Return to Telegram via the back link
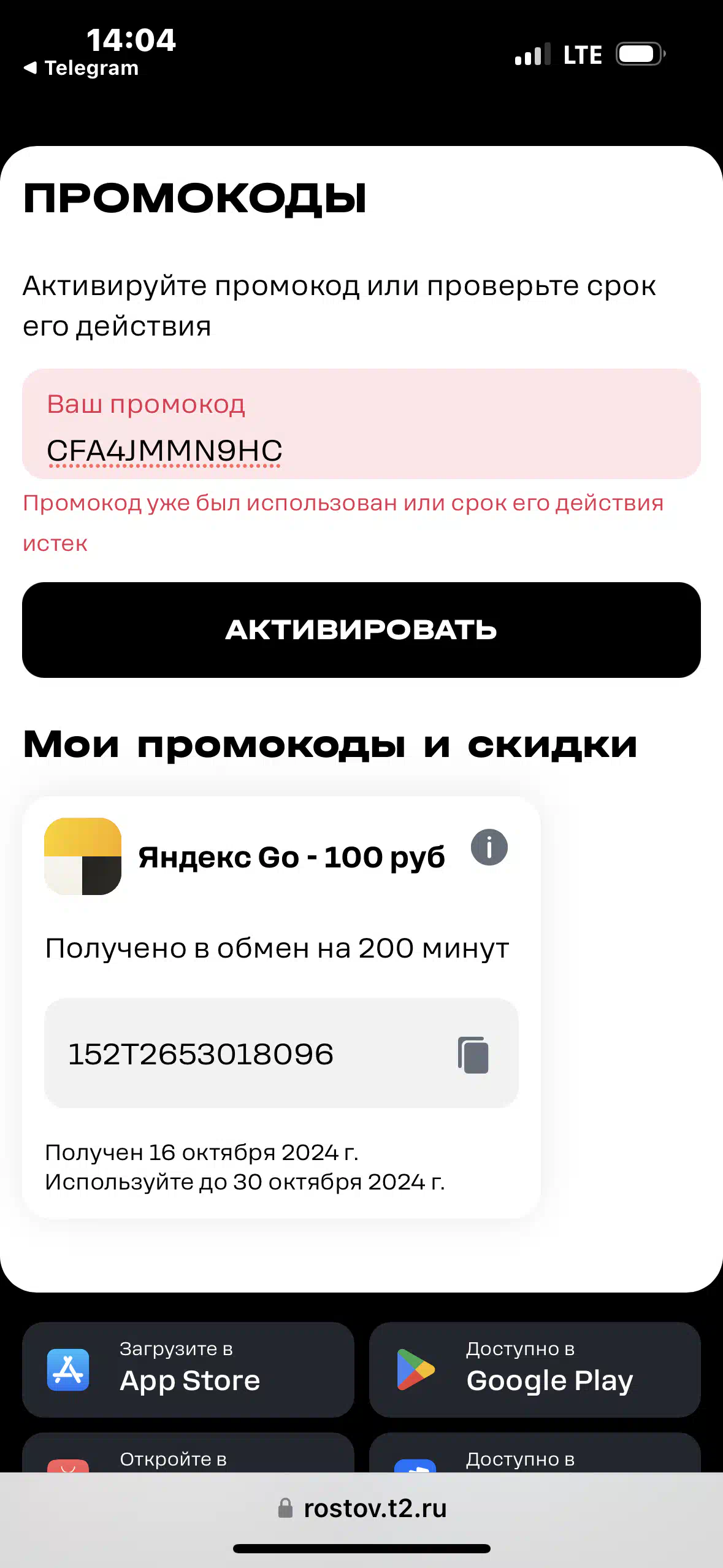 (82, 67)
